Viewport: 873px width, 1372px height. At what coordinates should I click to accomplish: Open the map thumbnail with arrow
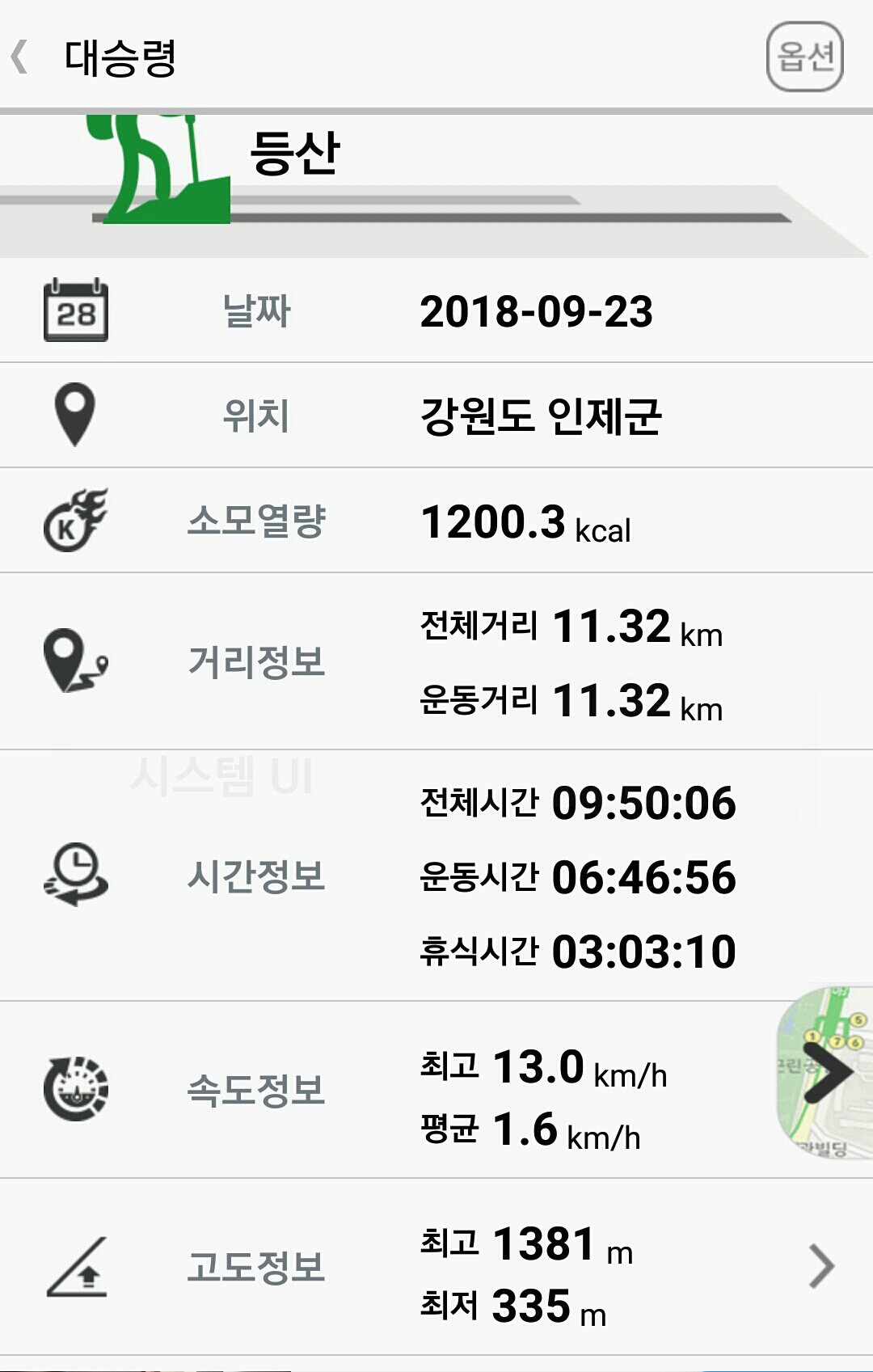pyautogui.click(x=824, y=1072)
